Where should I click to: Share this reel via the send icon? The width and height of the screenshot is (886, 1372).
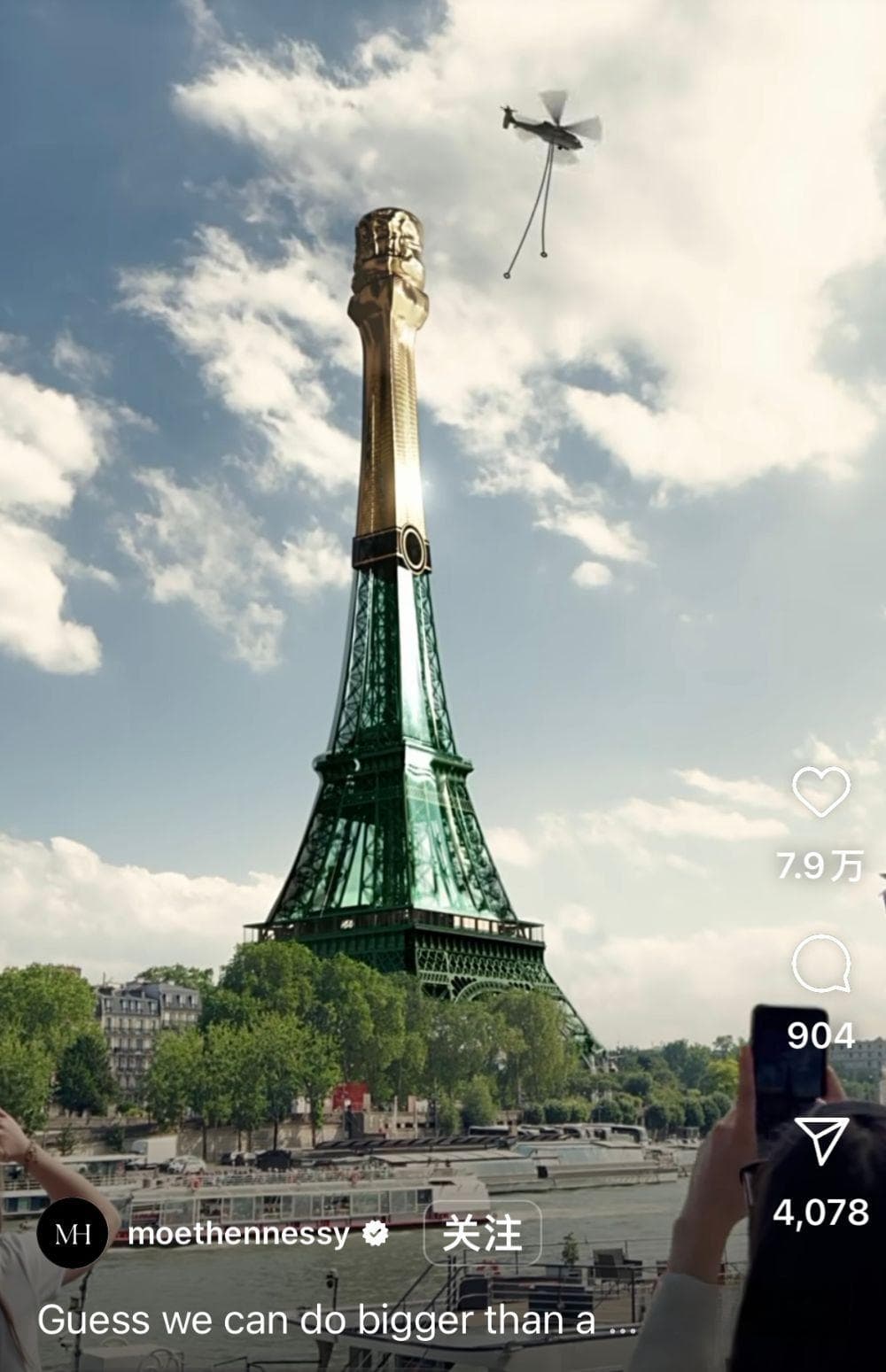click(821, 1140)
